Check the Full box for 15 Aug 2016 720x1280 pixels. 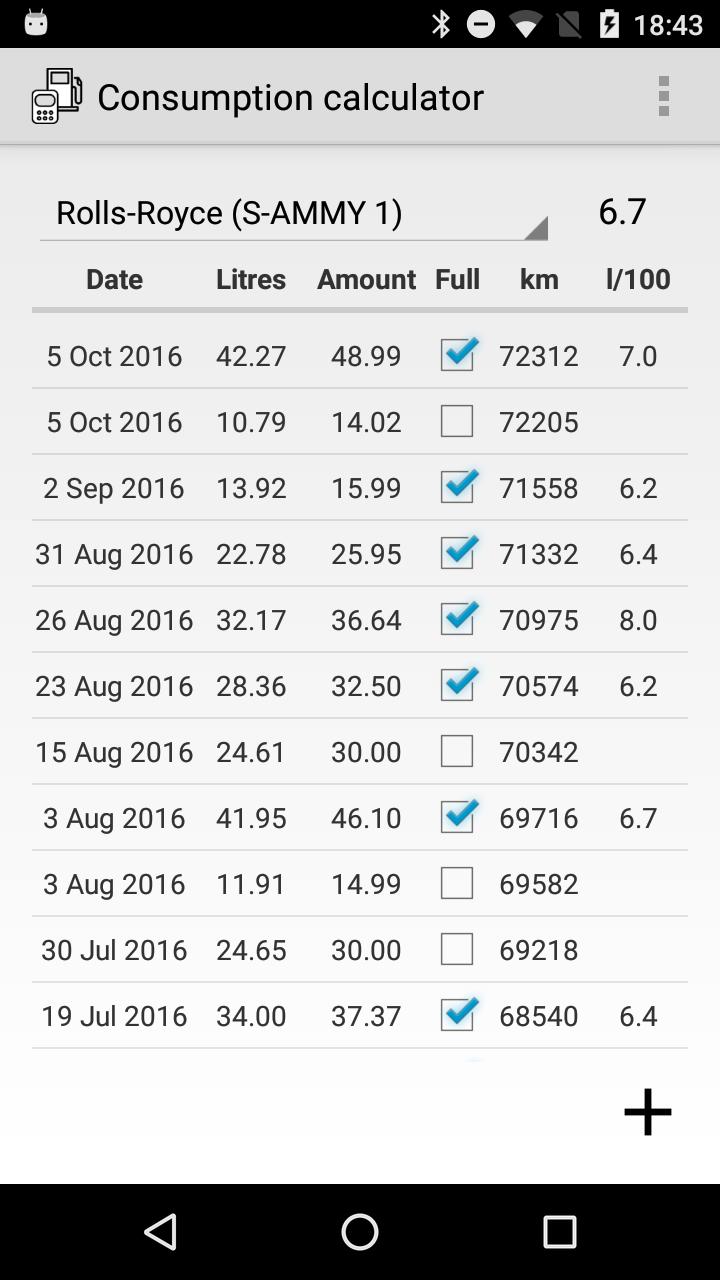[x=456, y=750]
